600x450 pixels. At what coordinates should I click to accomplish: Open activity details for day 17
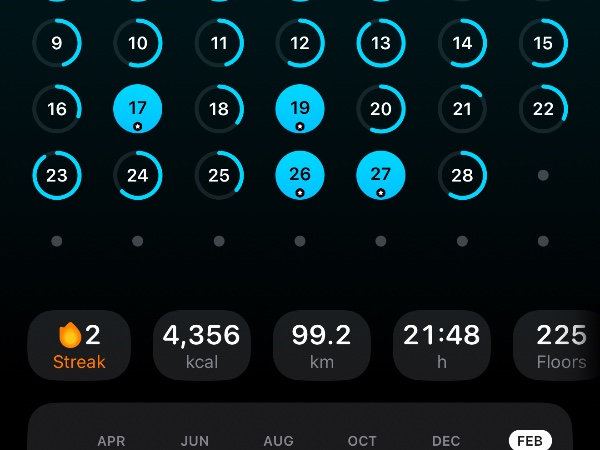click(138, 110)
